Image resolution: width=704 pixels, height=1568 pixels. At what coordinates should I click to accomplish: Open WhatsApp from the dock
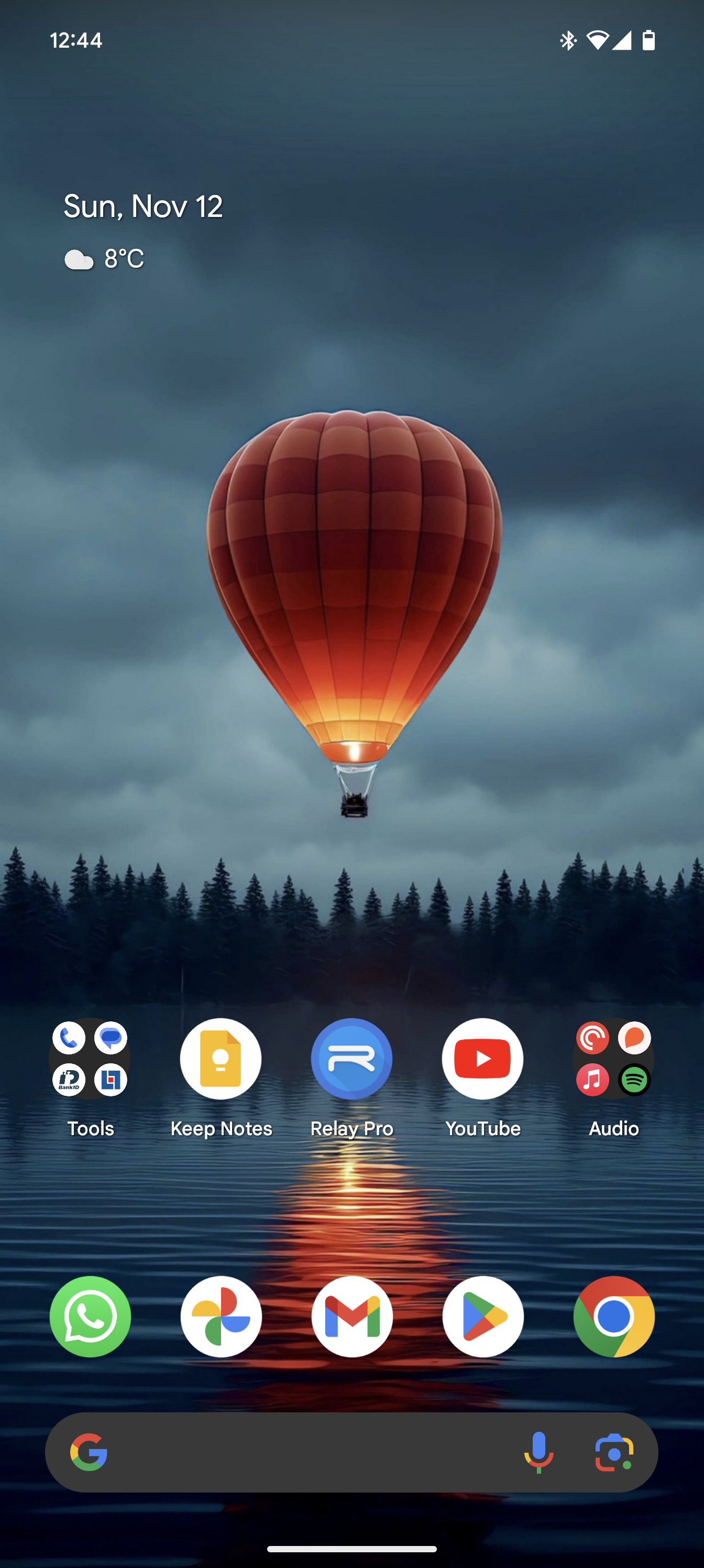(90, 1316)
